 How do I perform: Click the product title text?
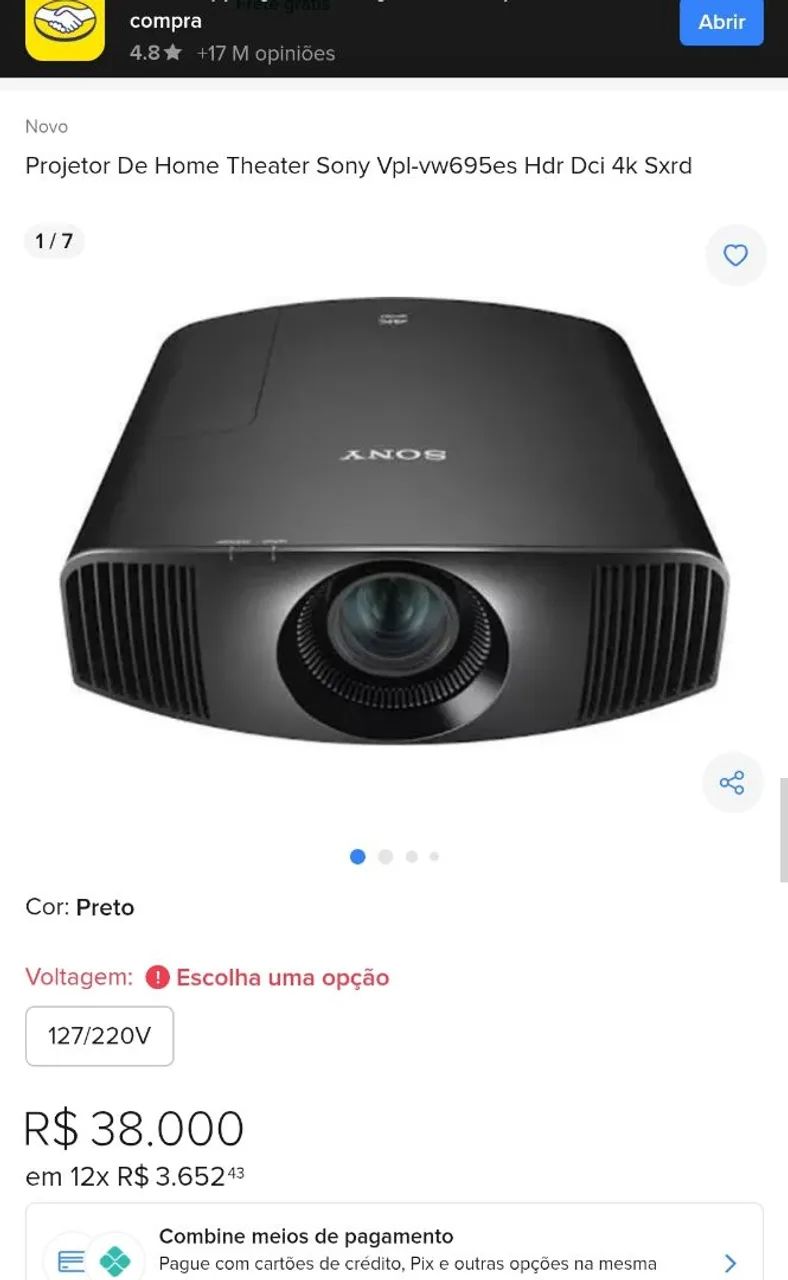(359, 166)
